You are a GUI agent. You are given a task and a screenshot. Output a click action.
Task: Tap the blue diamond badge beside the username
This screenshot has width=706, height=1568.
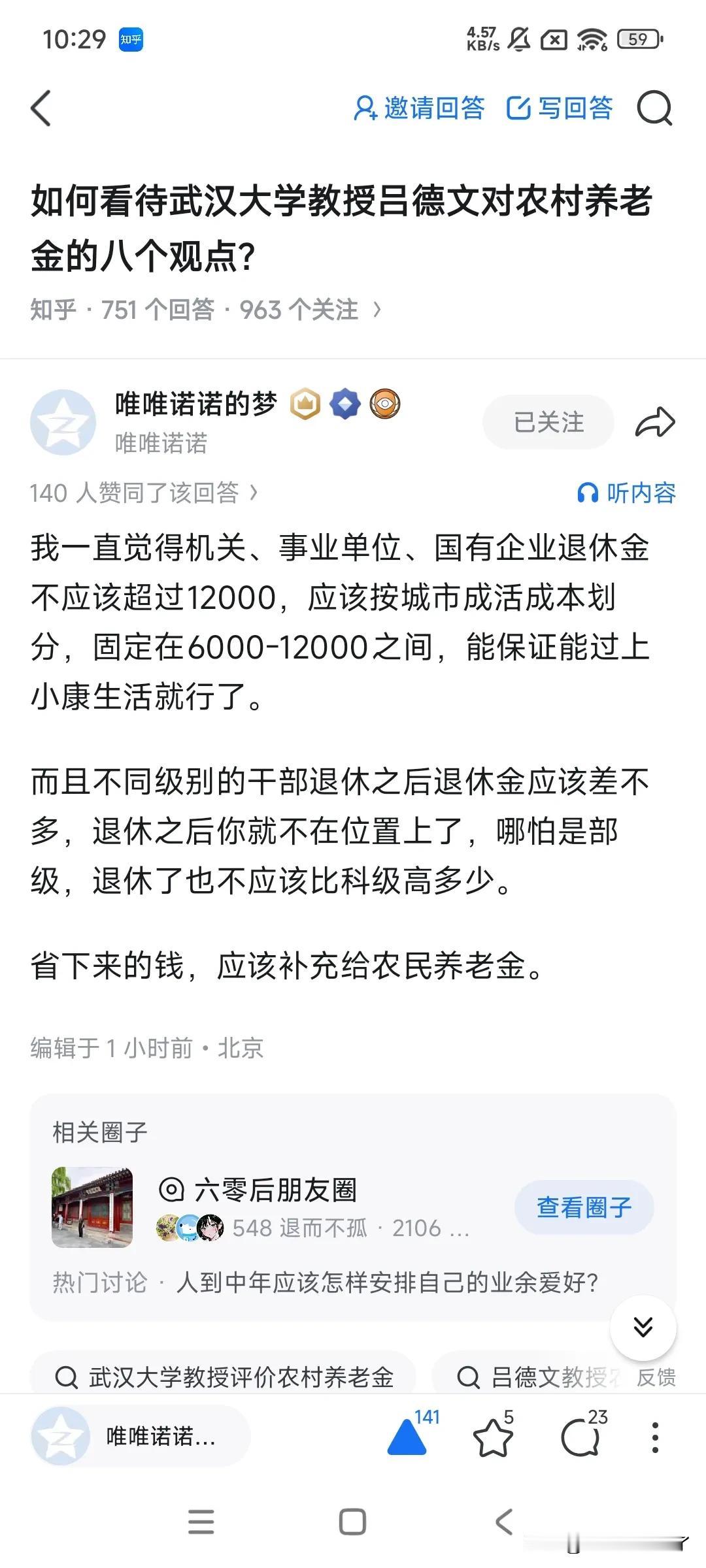point(345,404)
